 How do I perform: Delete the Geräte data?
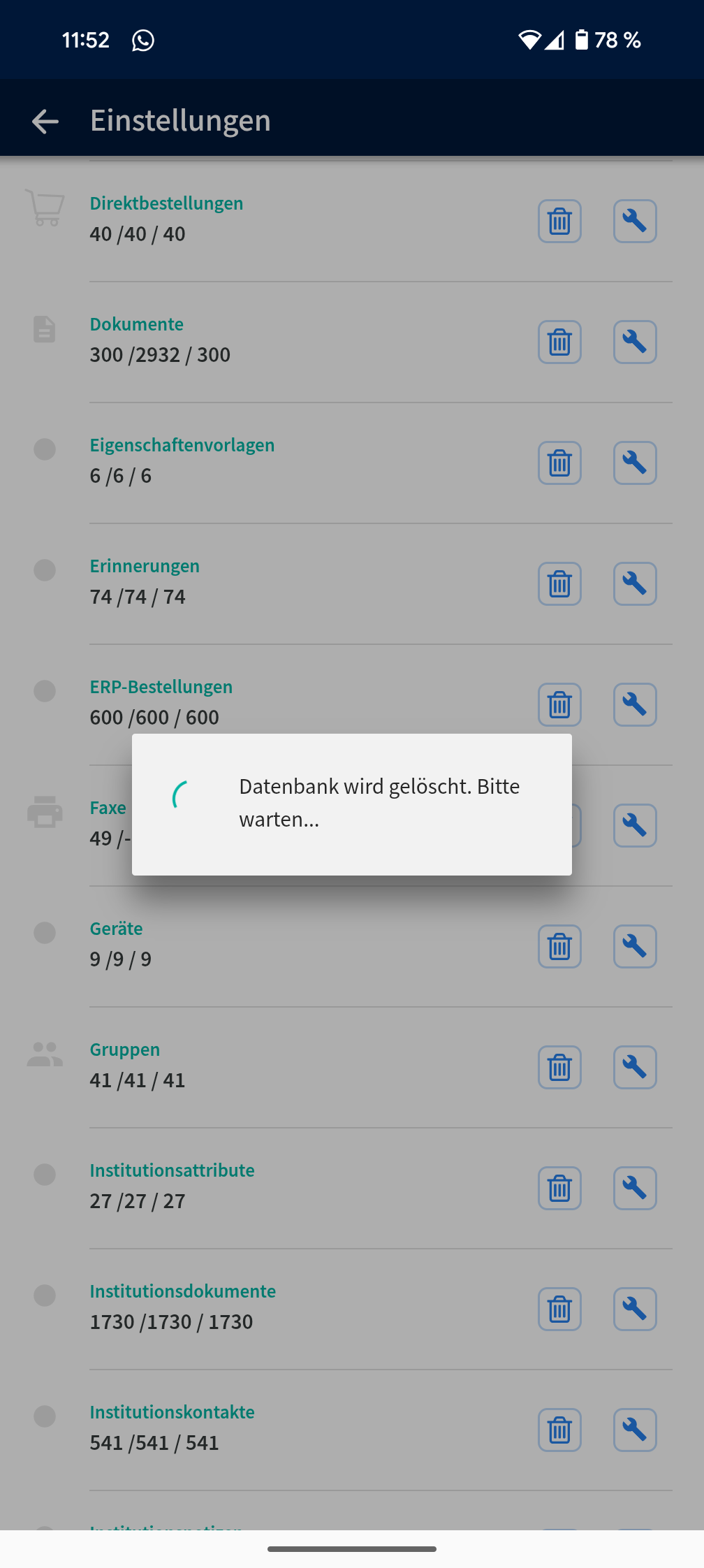tap(559, 947)
